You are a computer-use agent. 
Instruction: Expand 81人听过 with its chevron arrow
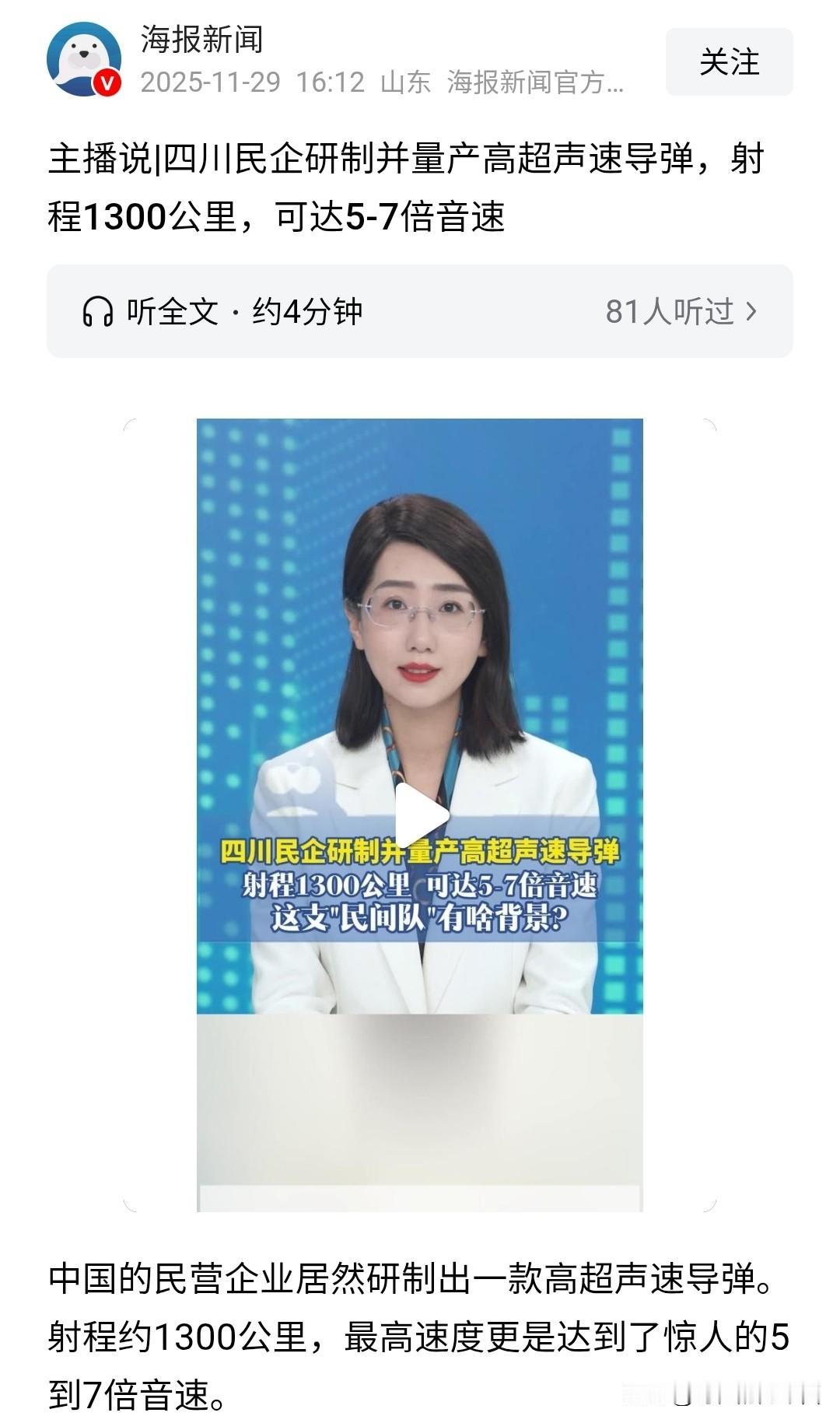pyautogui.click(x=751, y=309)
